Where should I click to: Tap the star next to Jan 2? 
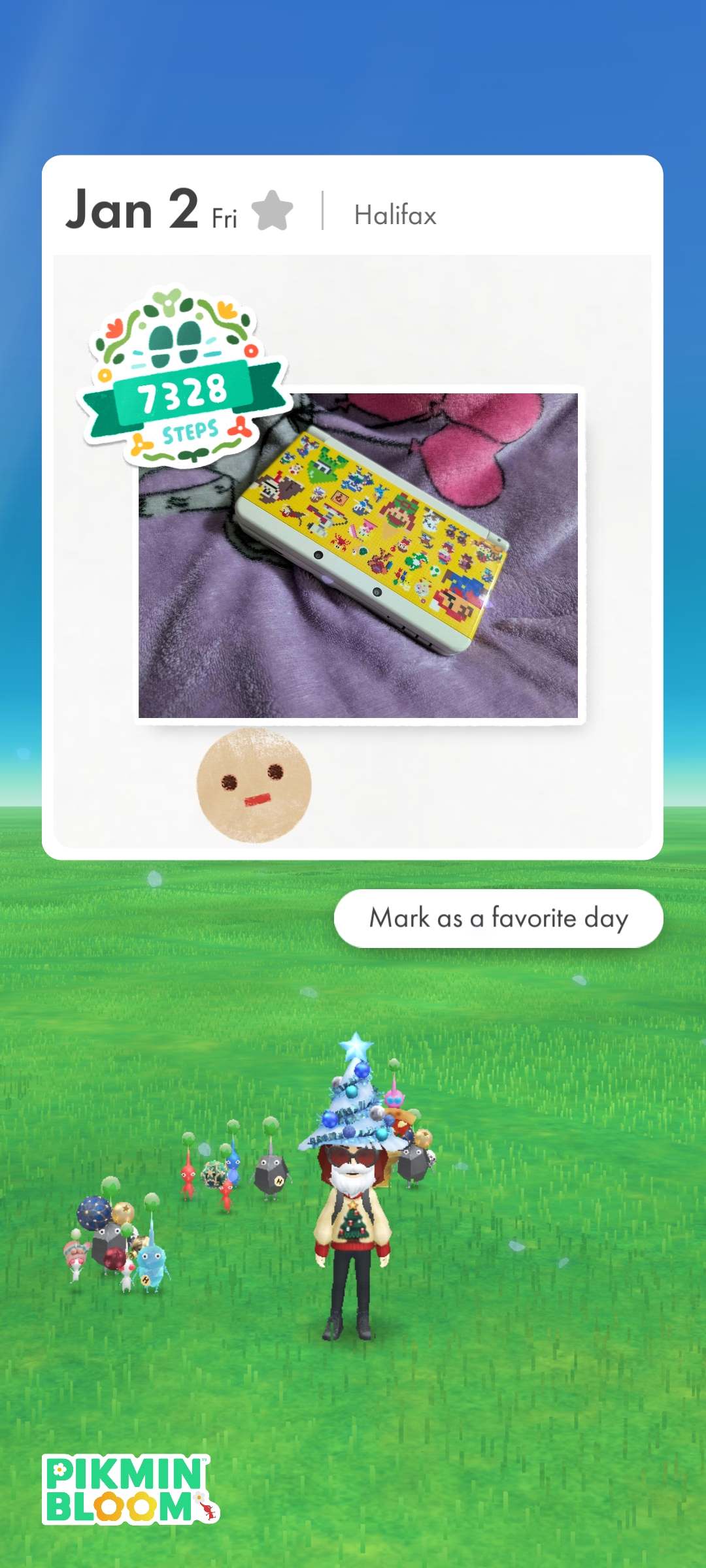pos(272,210)
